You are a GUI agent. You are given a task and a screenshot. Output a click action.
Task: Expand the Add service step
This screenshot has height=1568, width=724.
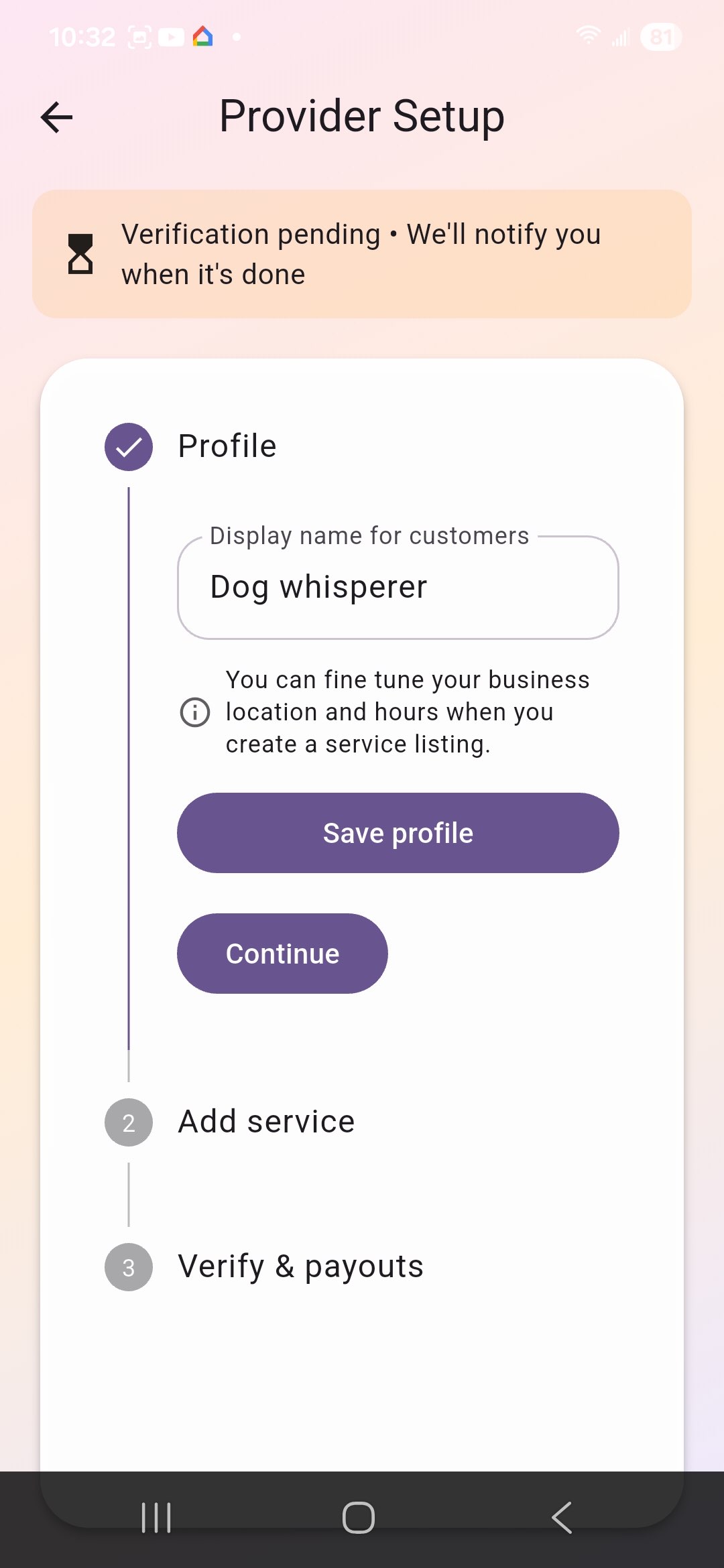click(x=265, y=1122)
